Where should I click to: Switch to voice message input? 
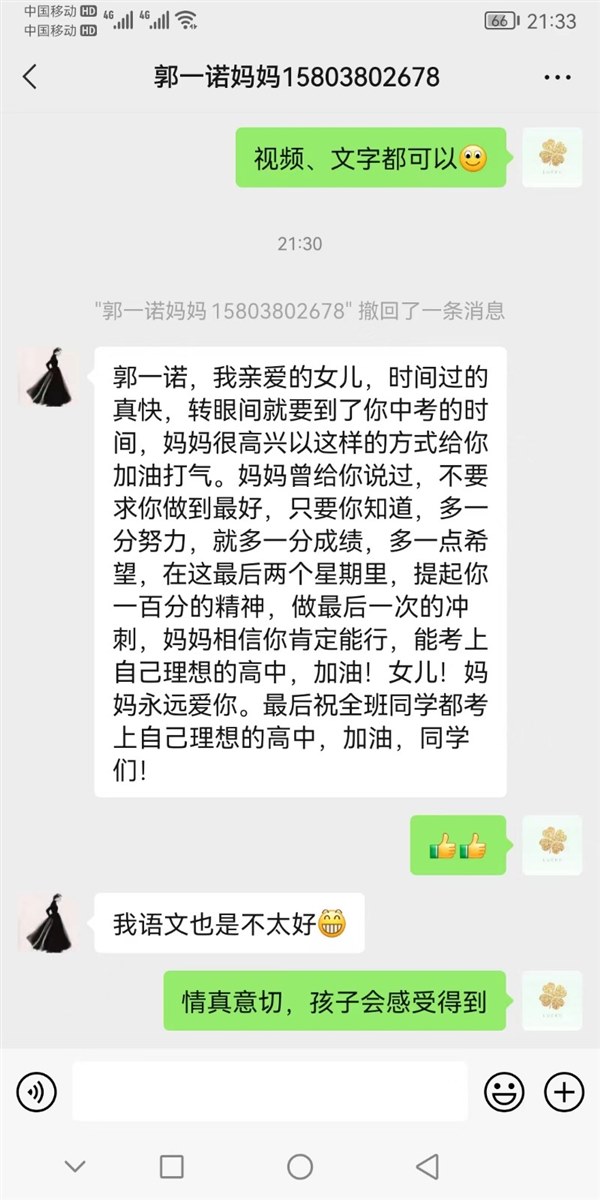click(x=36, y=1091)
